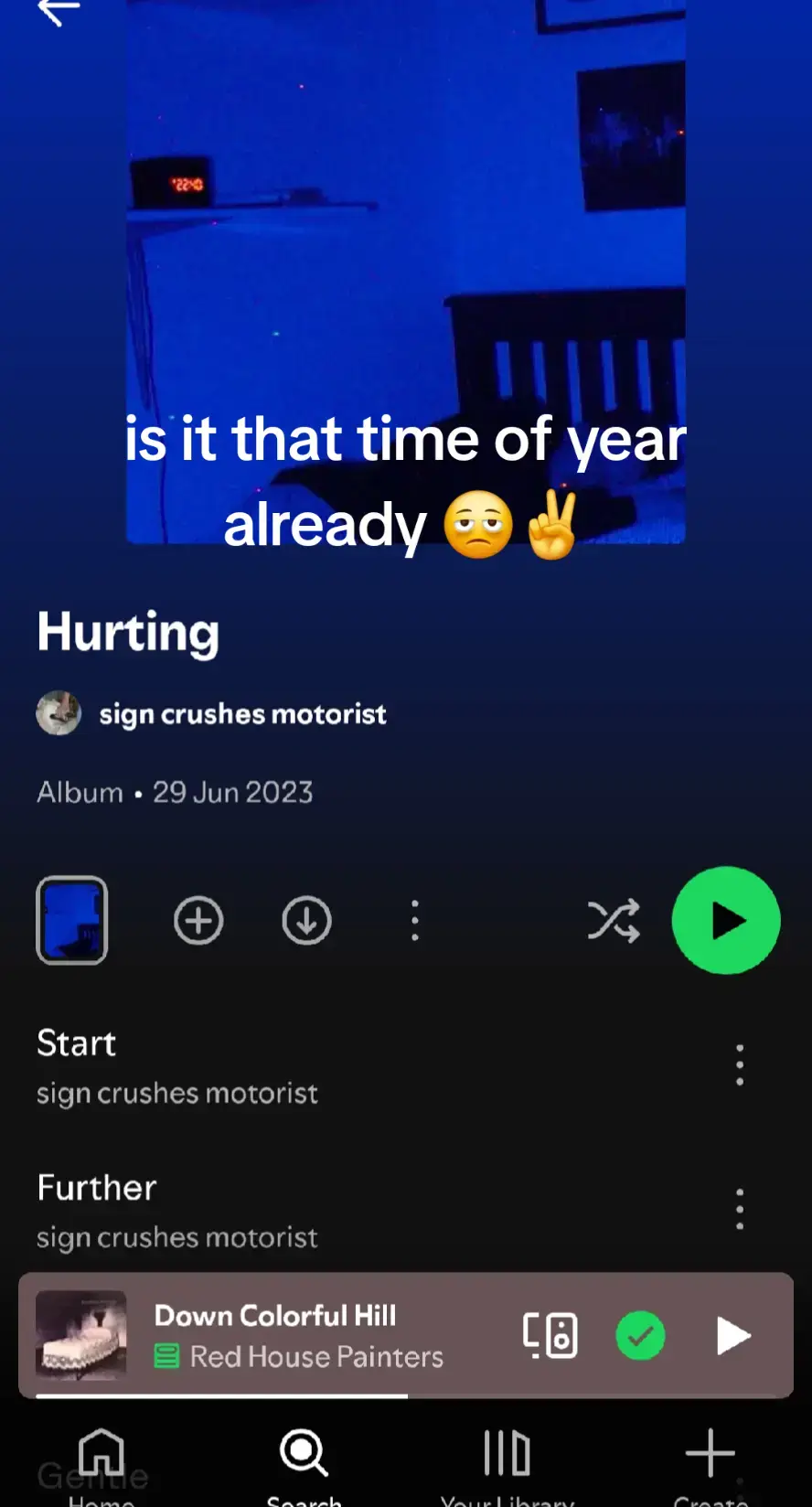Tap the Search icon in the bottom navigation
The width and height of the screenshot is (812, 1507).
coord(303,1454)
